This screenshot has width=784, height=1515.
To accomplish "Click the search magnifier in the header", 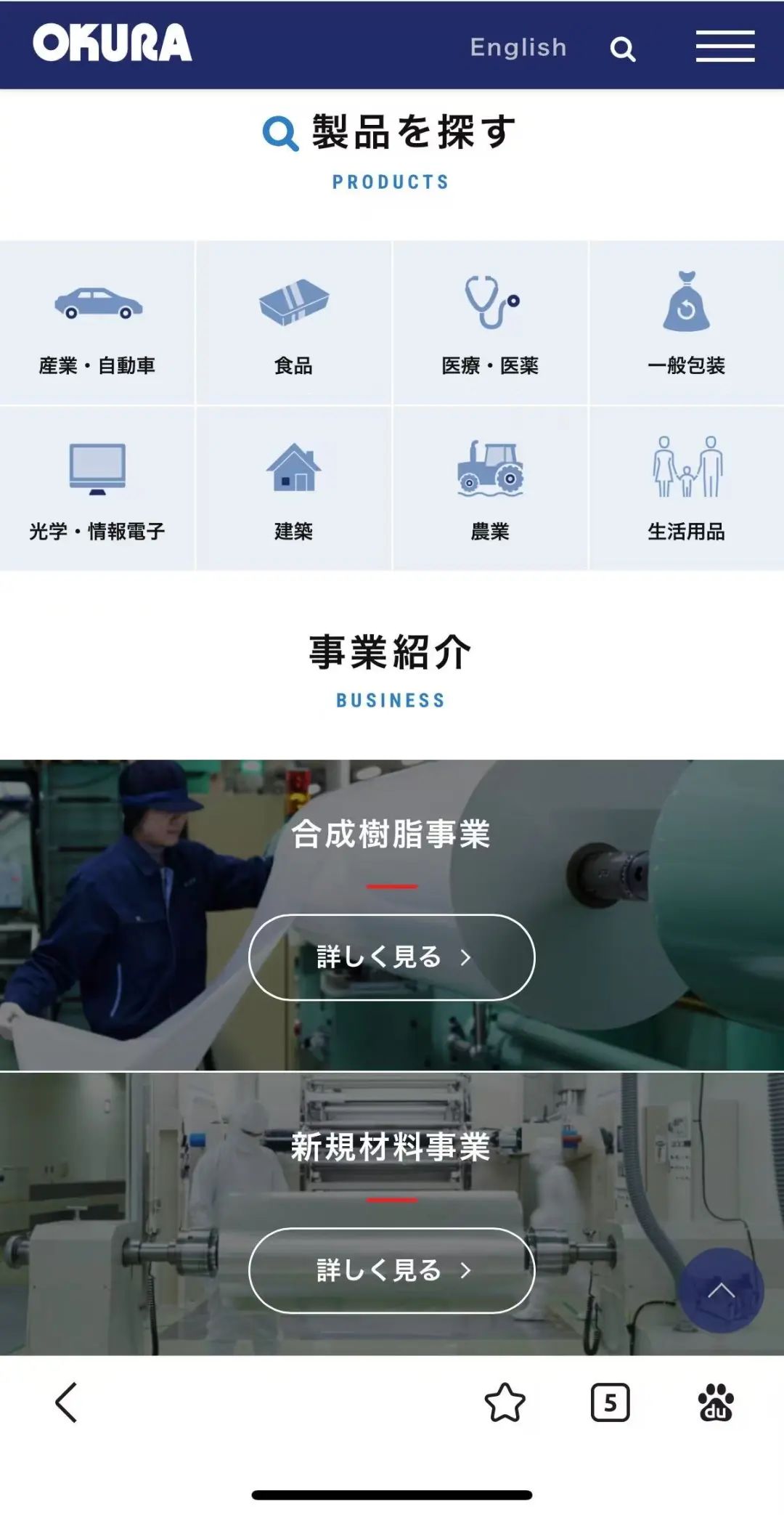I will click(623, 49).
